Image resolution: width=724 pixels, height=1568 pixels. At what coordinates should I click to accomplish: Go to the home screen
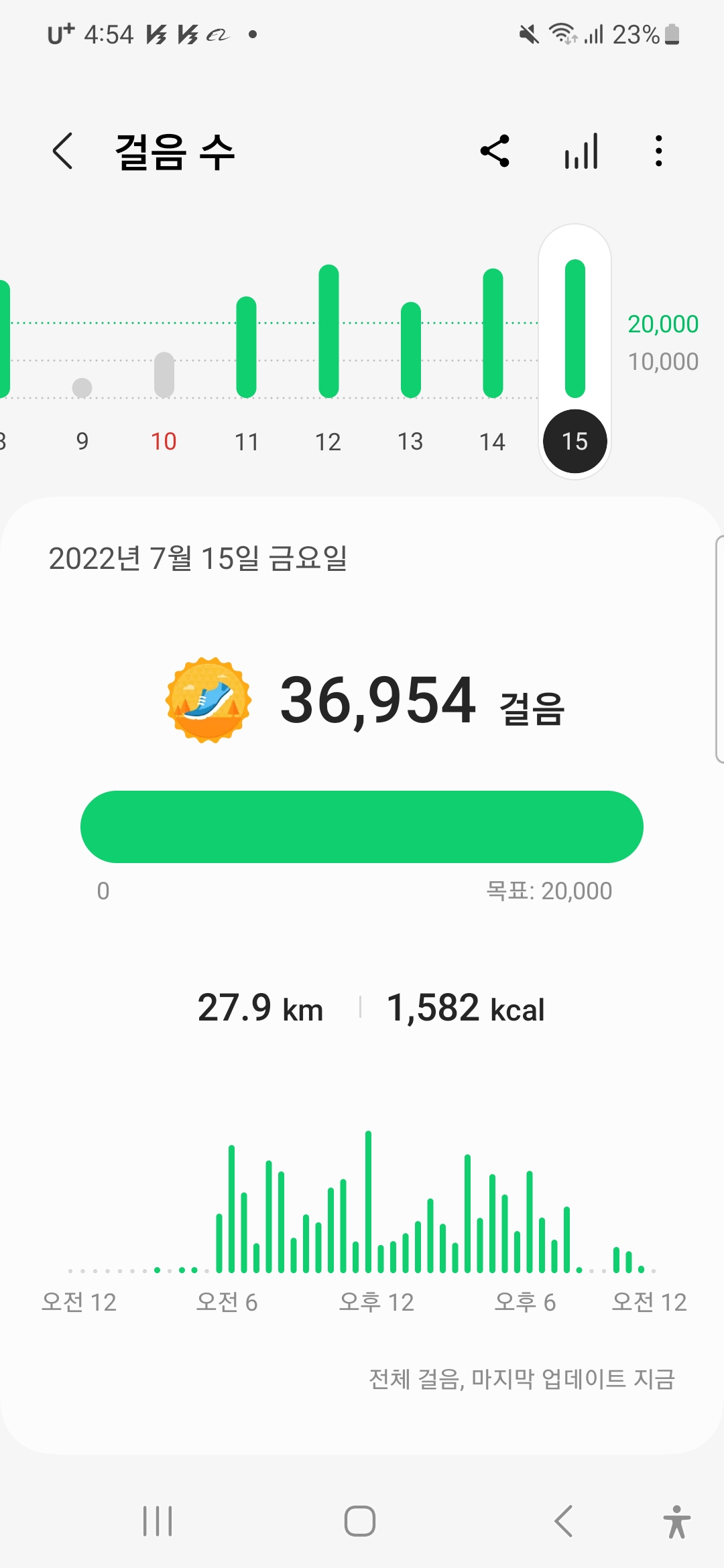coord(360,1521)
